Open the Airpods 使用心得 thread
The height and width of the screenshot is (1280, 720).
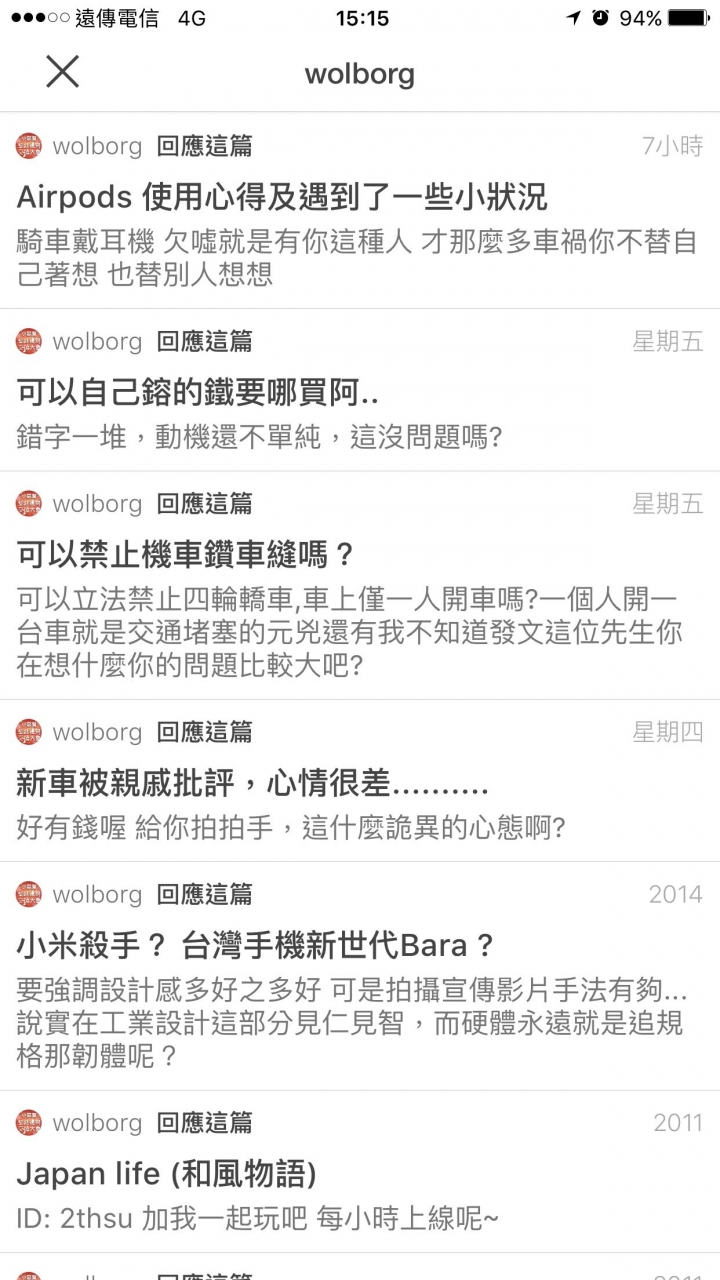(x=282, y=197)
